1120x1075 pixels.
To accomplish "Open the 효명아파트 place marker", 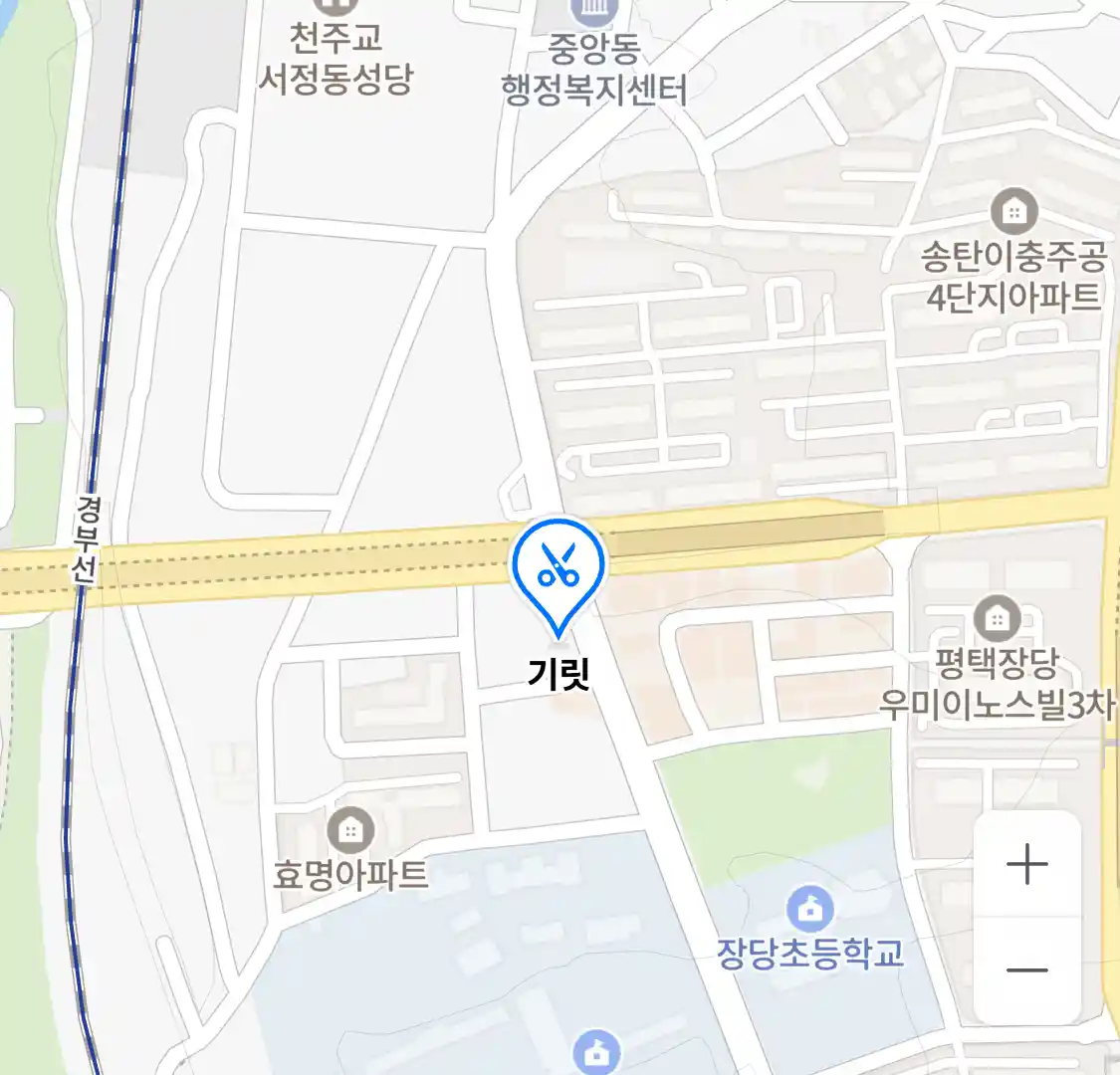I will tap(350, 829).
